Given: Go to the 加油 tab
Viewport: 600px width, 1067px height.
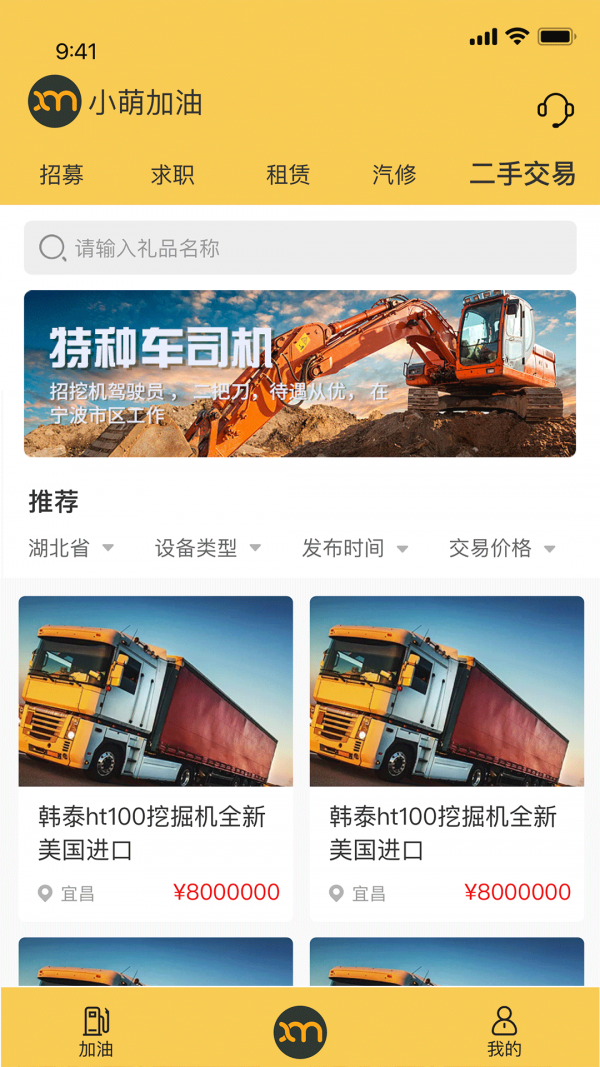Looking at the screenshot, I should pos(96,1032).
